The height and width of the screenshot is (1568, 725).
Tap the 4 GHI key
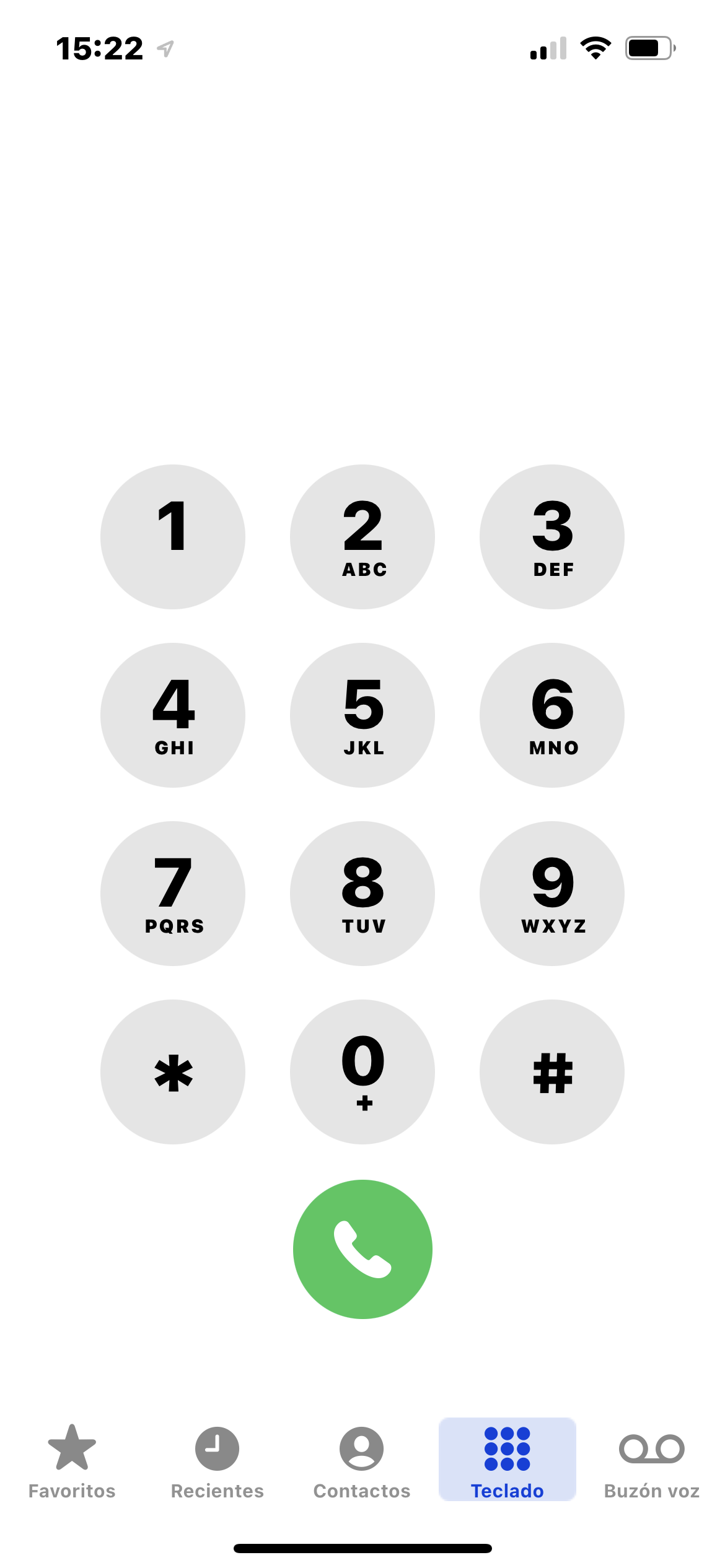(173, 715)
